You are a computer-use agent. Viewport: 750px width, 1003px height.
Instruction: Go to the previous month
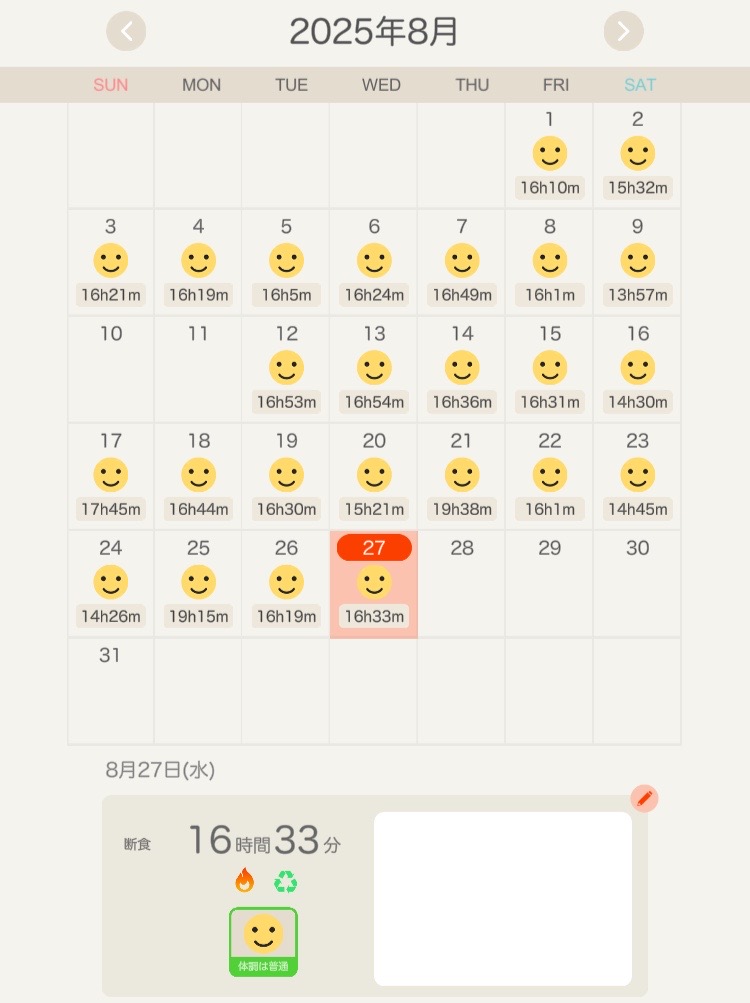(126, 32)
